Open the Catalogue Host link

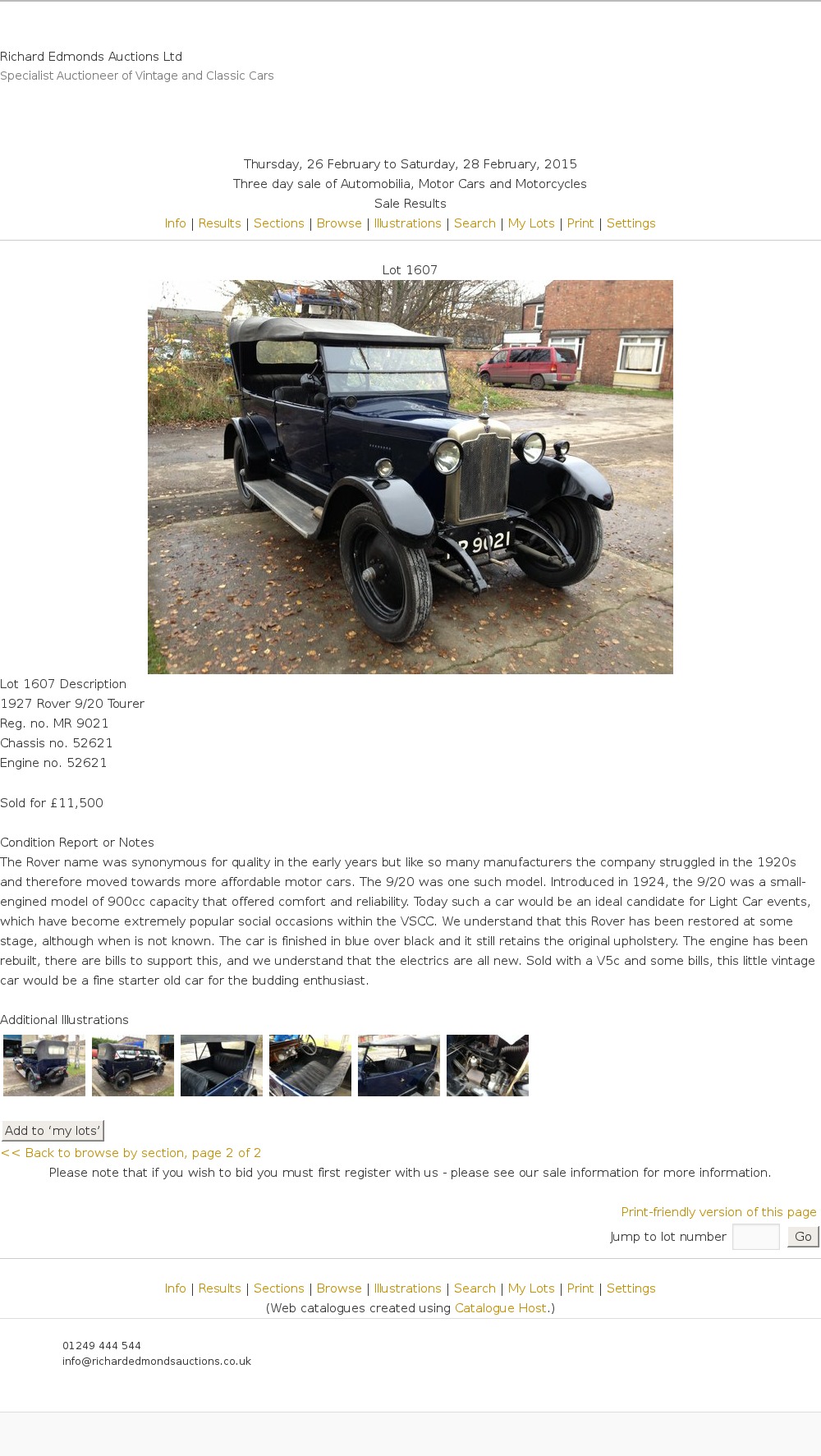(501, 1308)
